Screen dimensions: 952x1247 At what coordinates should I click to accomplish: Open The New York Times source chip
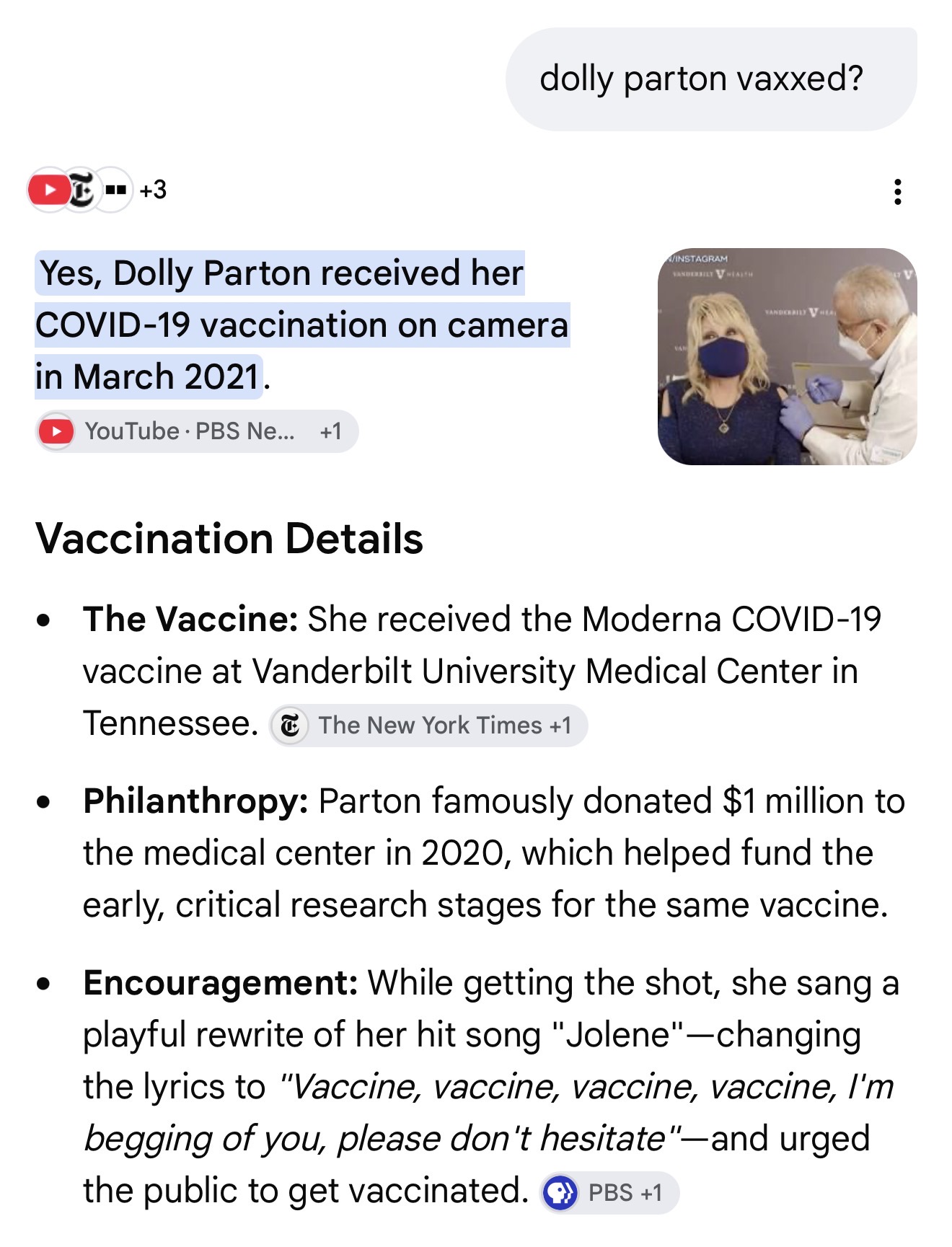click(x=428, y=725)
